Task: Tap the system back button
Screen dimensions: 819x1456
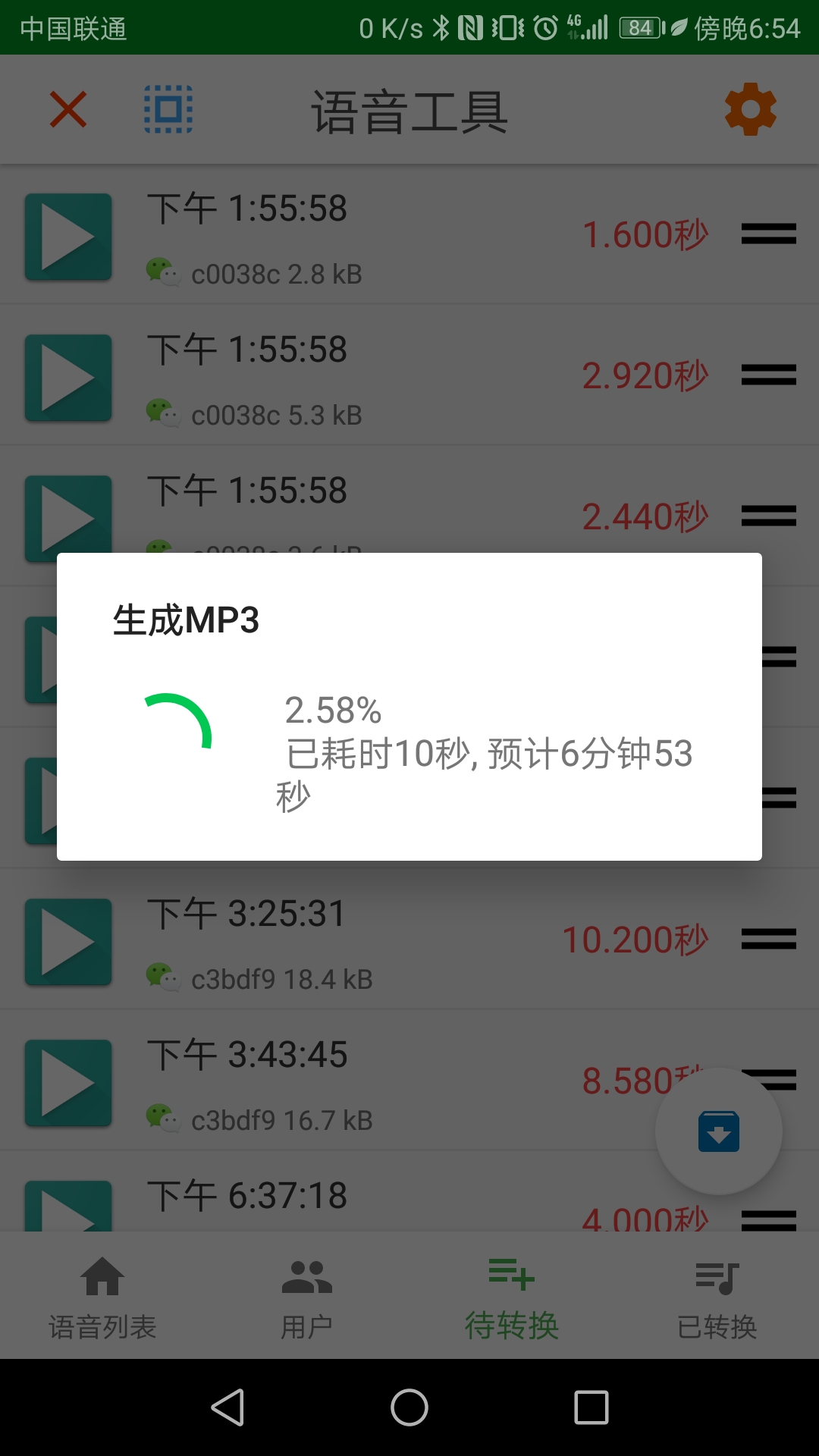Action: [x=227, y=1407]
